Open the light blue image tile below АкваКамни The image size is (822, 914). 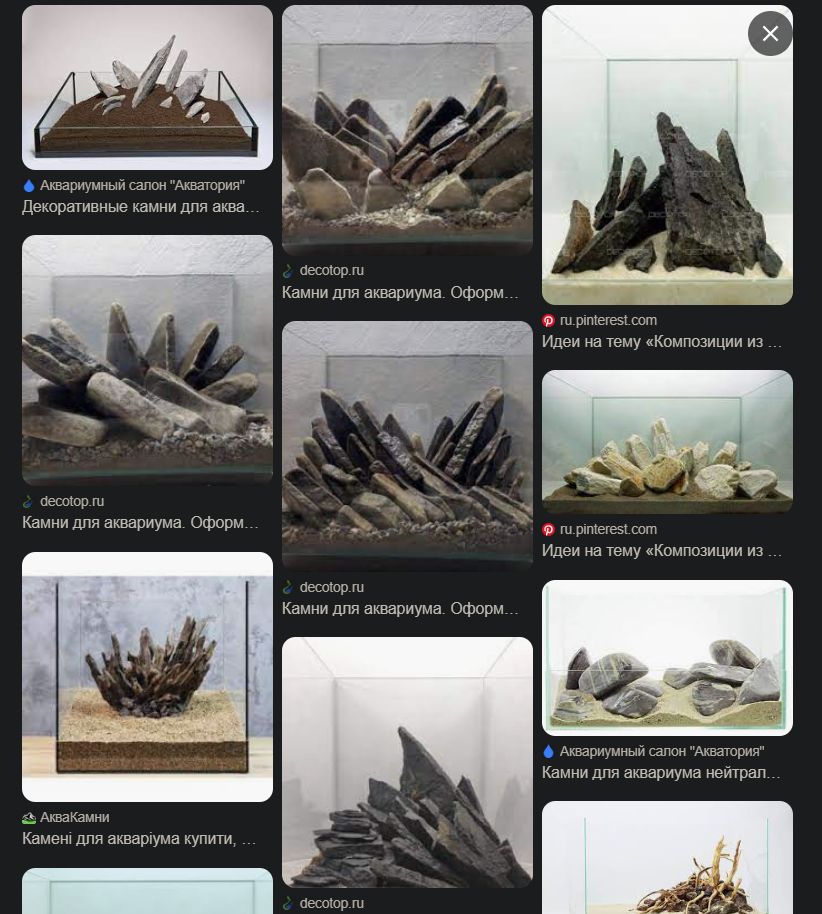(x=147, y=891)
